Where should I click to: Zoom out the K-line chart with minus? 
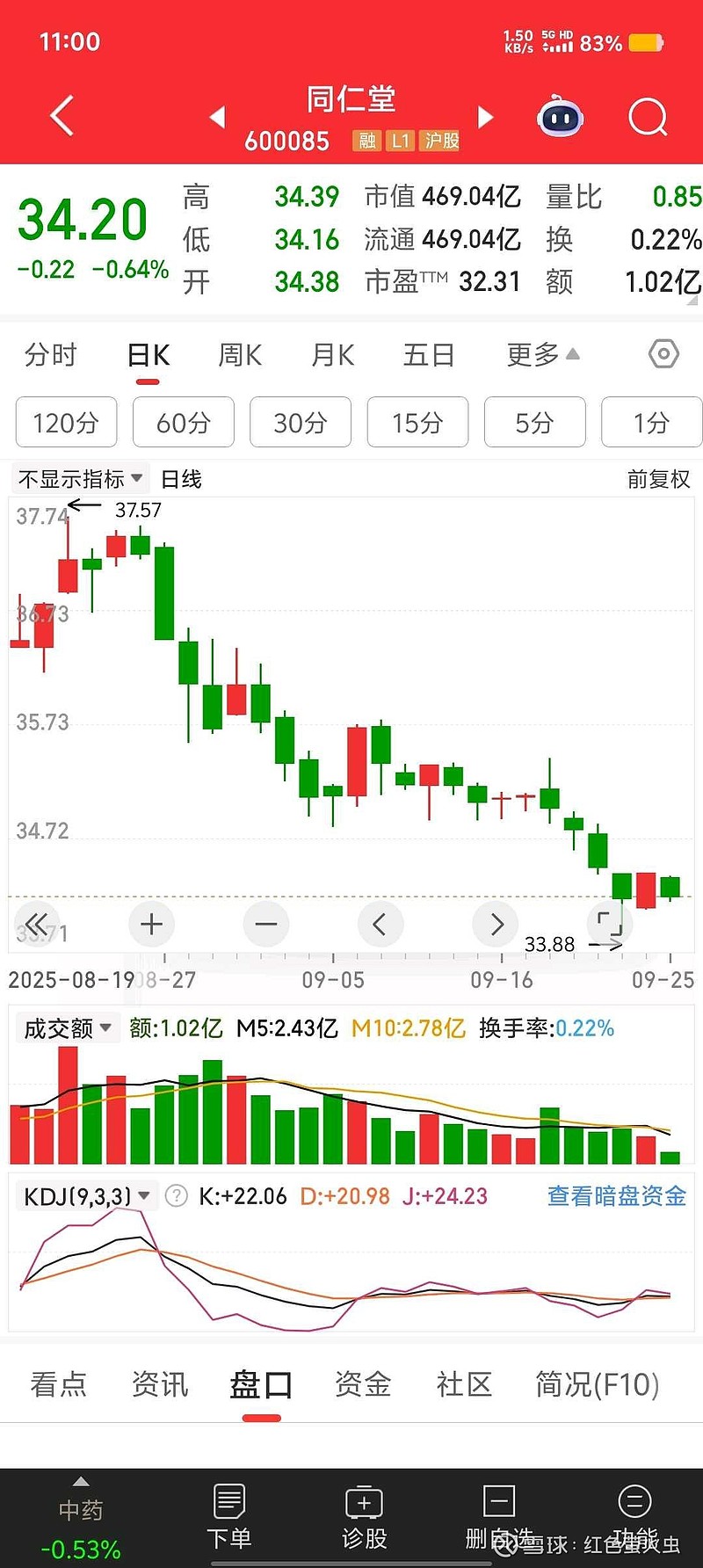click(265, 925)
